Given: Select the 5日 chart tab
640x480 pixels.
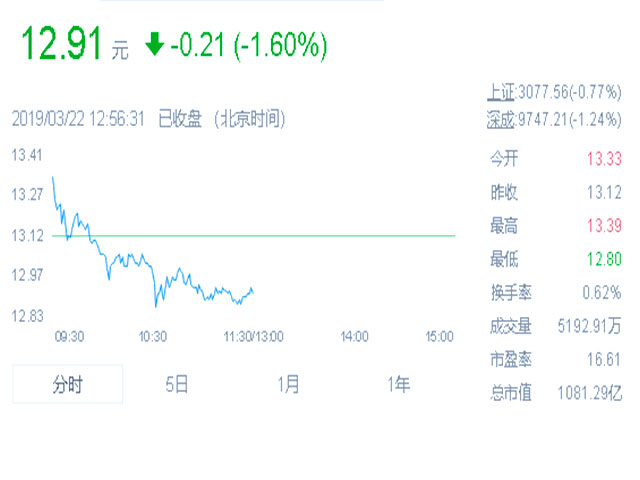Looking at the screenshot, I should [177, 385].
